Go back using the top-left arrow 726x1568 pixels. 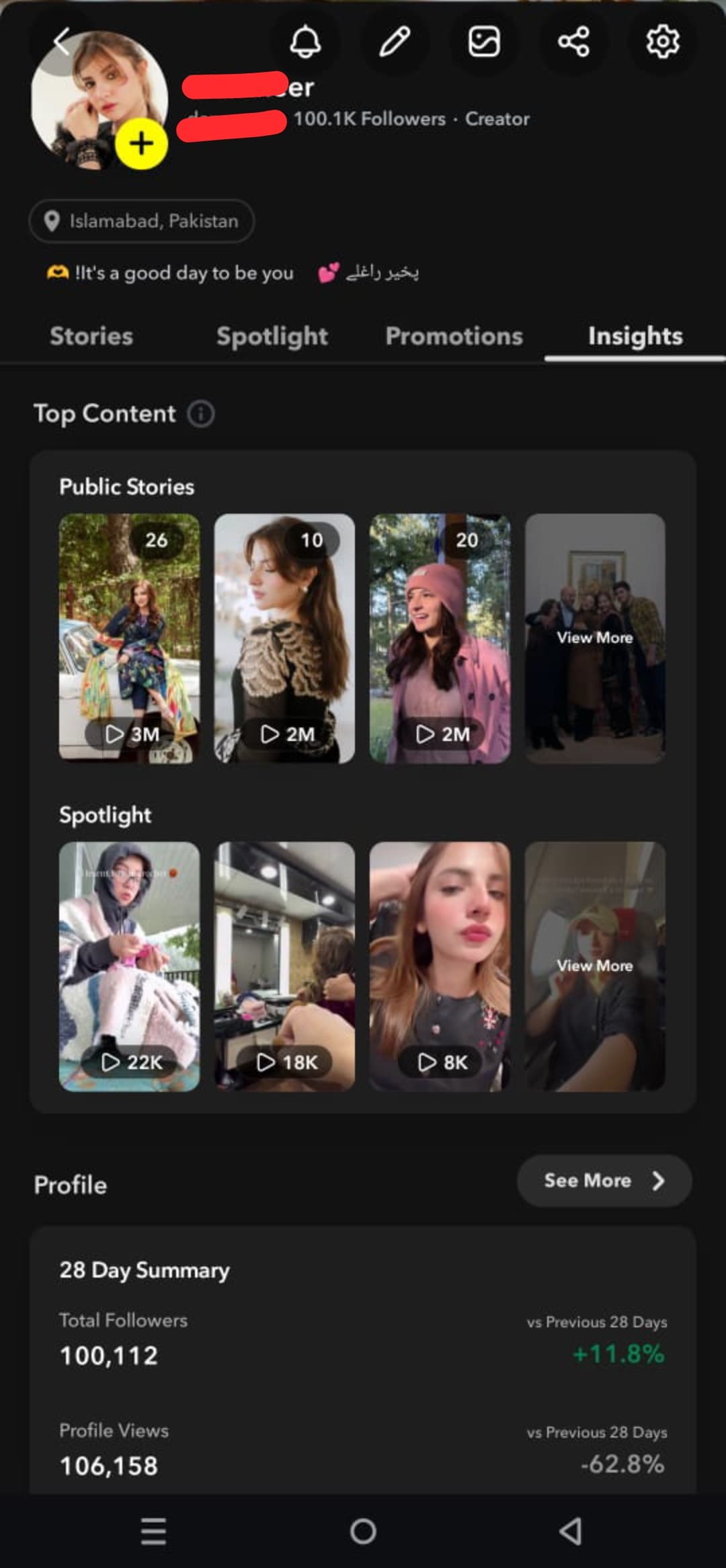pos(62,42)
